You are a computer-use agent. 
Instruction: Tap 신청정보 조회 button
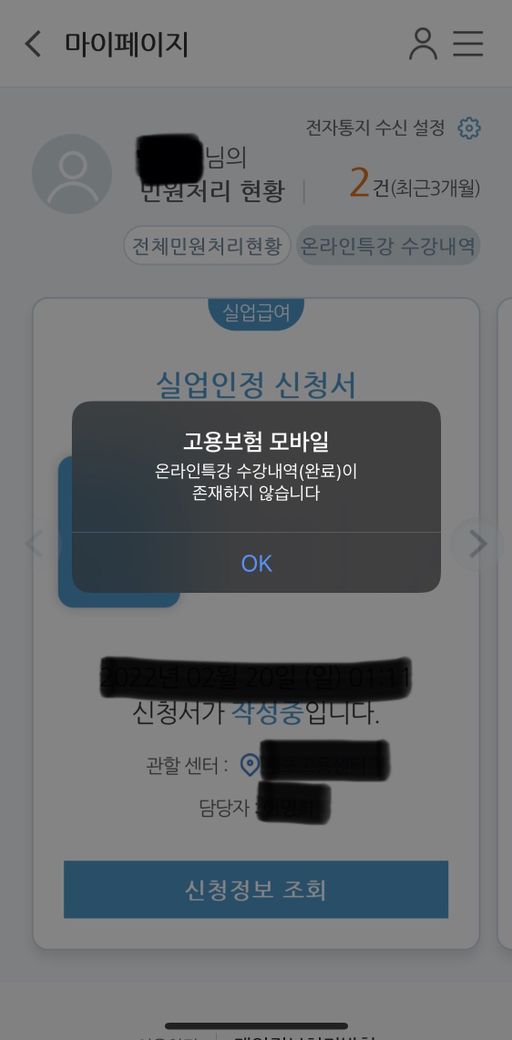click(256, 889)
